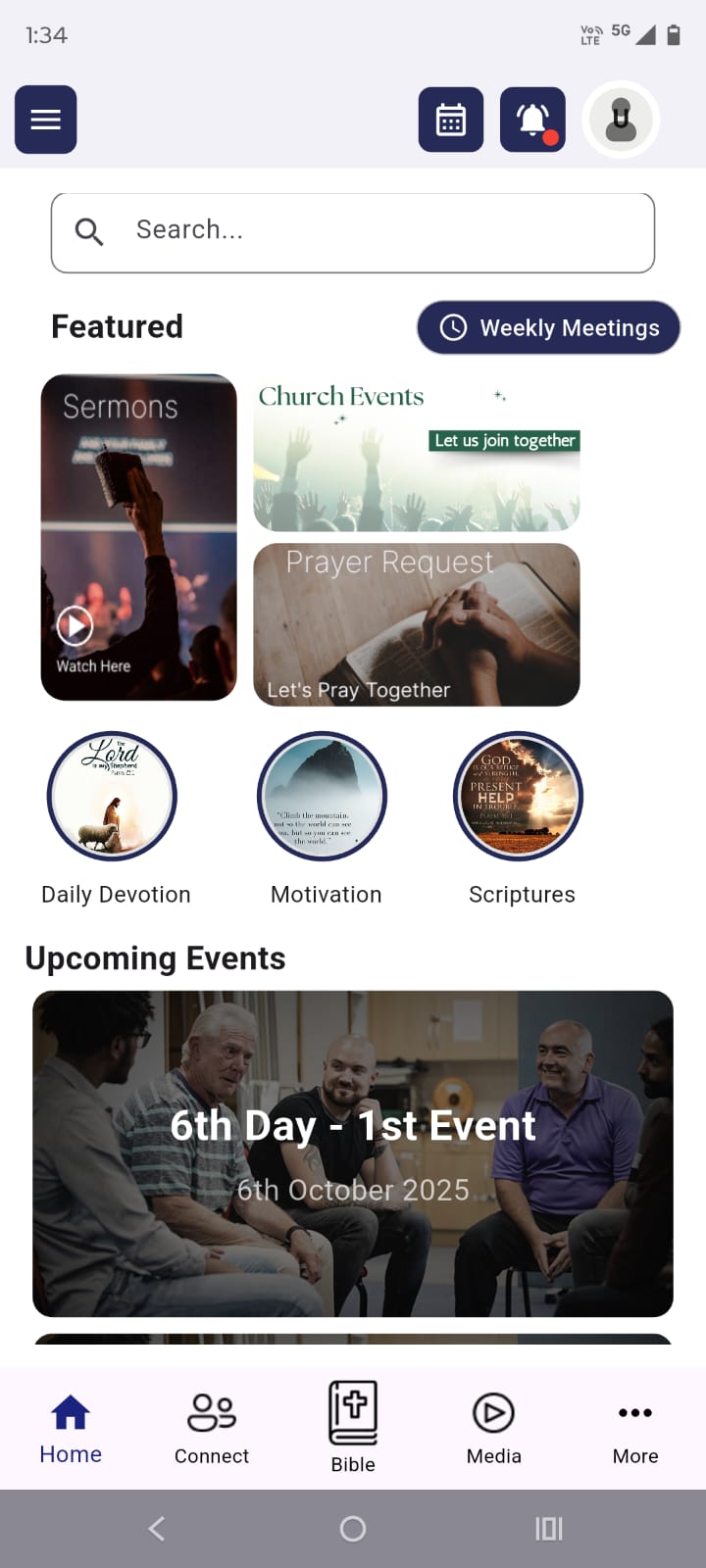This screenshot has width=706, height=1568.
Task: Switch to the Media tab
Action: pyautogui.click(x=494, y=1429)
